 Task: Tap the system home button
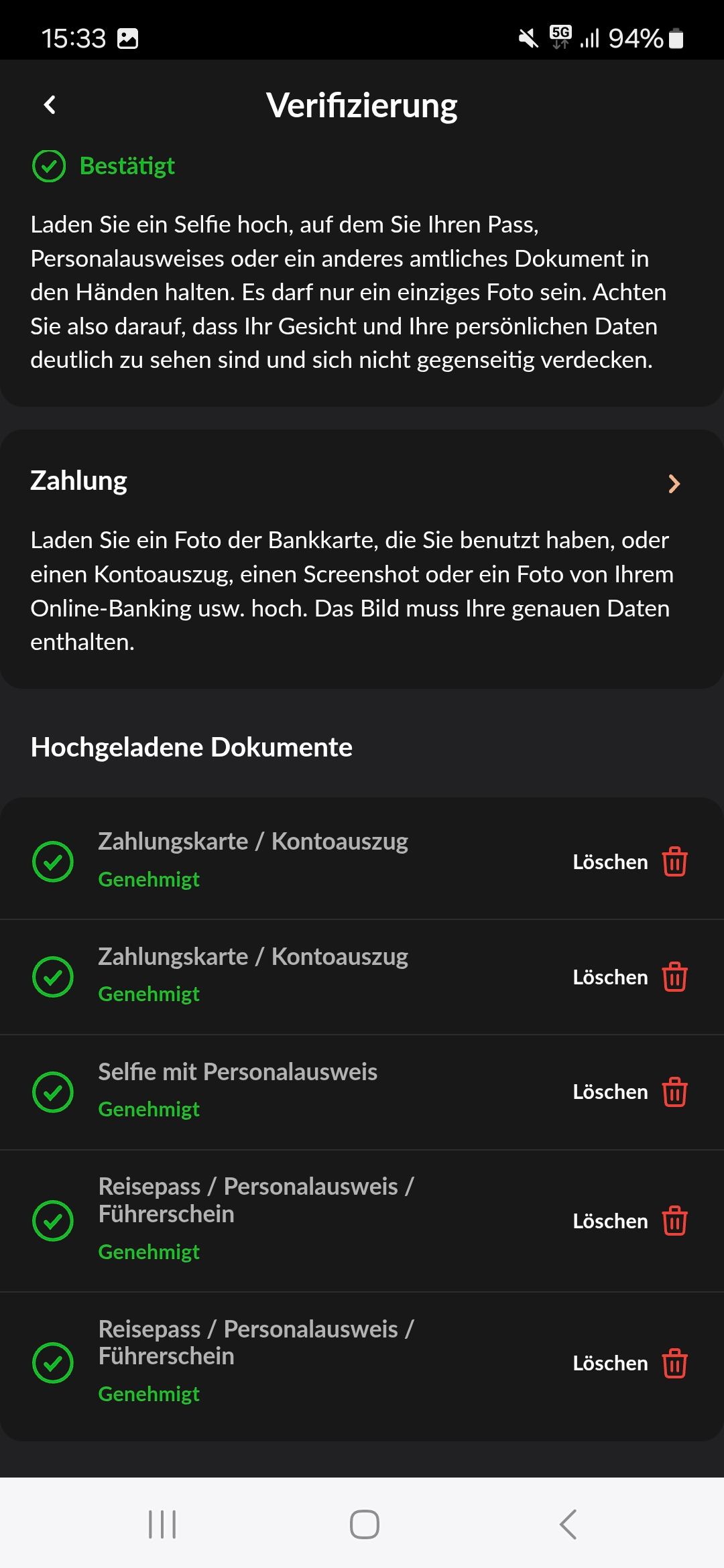[x=364, y=1524]
